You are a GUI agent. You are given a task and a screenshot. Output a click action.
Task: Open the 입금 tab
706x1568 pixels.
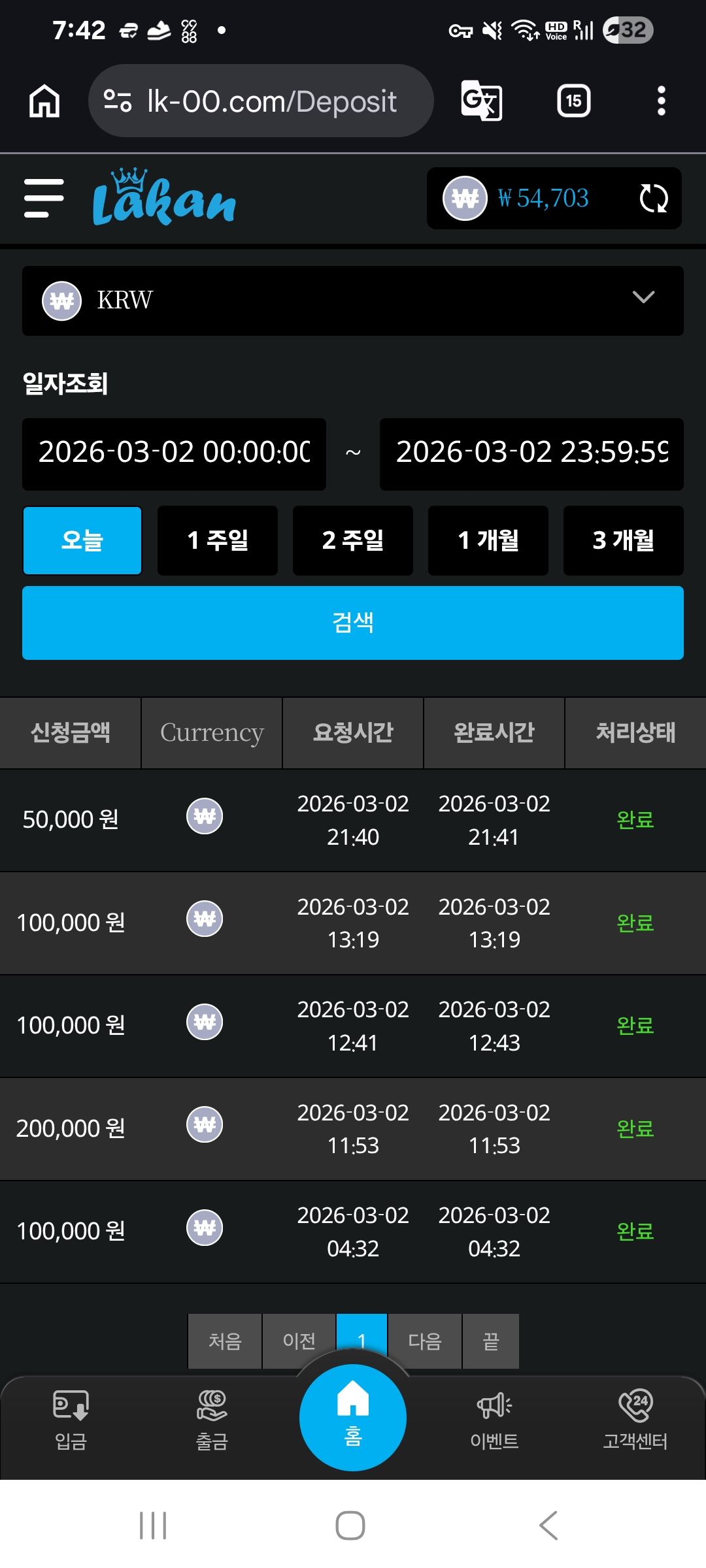pos(71,1420)
